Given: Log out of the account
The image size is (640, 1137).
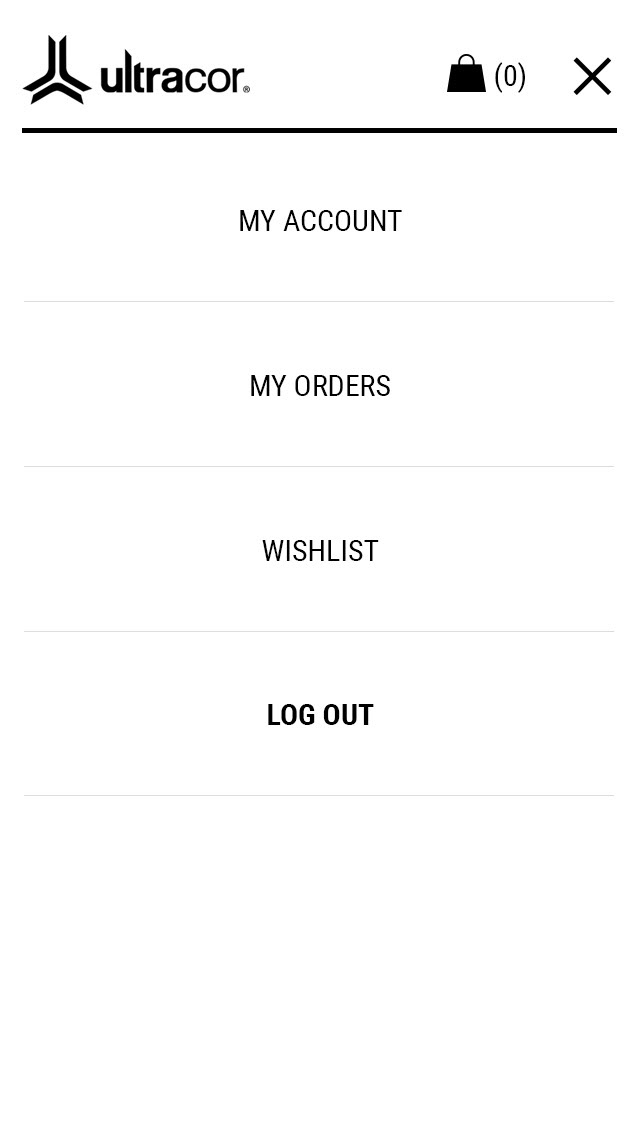Looking at the screenshot, I should [x=320, y=715].
